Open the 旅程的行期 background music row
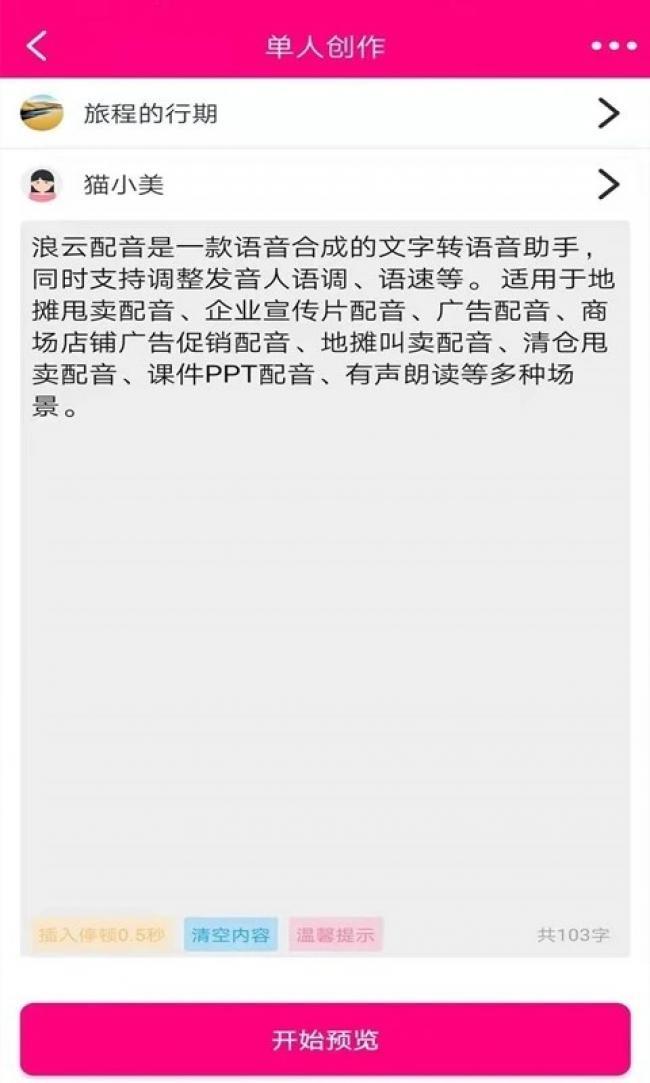This screenshot has height=1083, width=650. pyautogui.click(x=324, y=114)
